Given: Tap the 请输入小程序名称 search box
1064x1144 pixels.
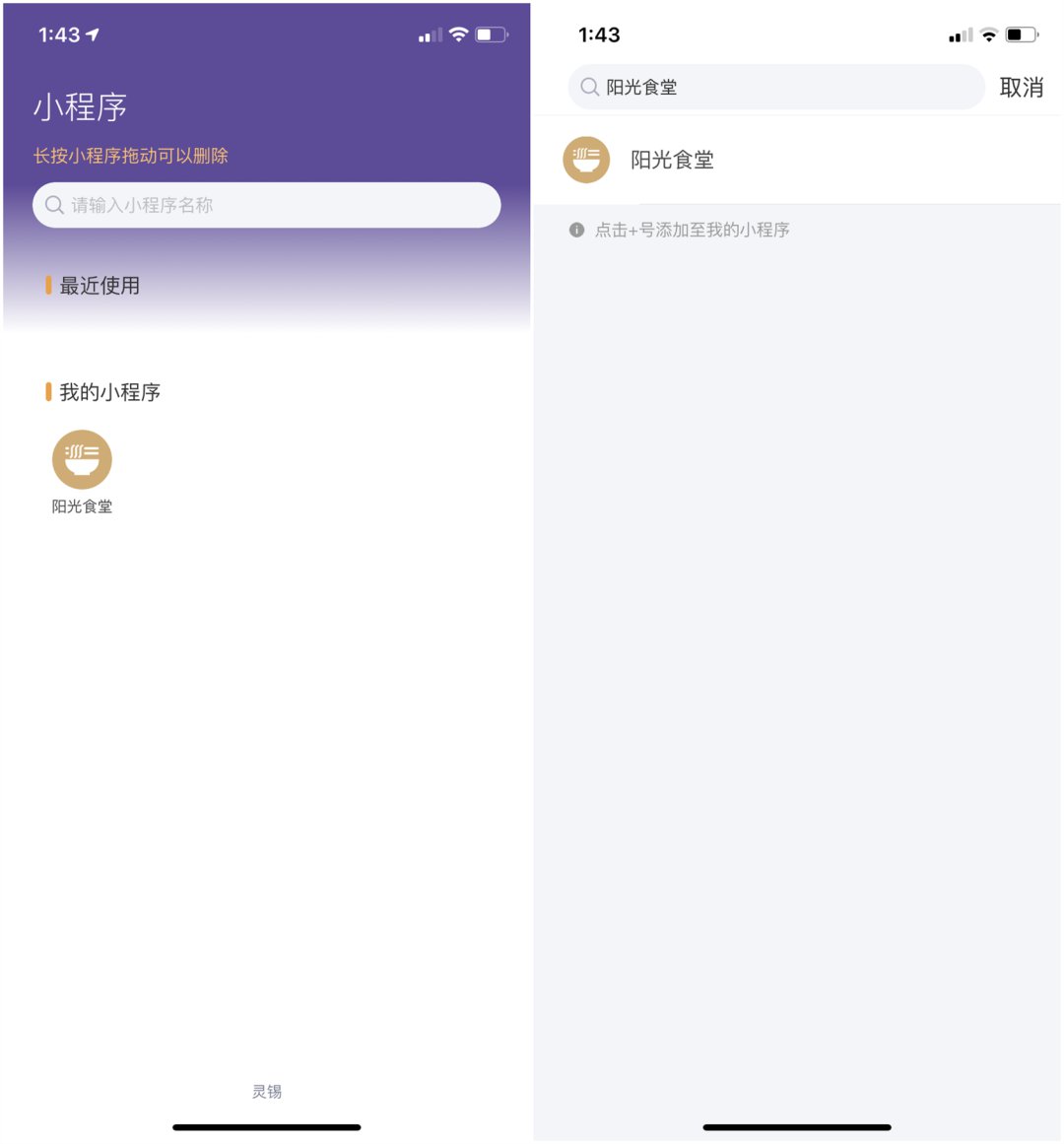Looking at the screenshot, I should pyautogui.click(x=266, y=205).
